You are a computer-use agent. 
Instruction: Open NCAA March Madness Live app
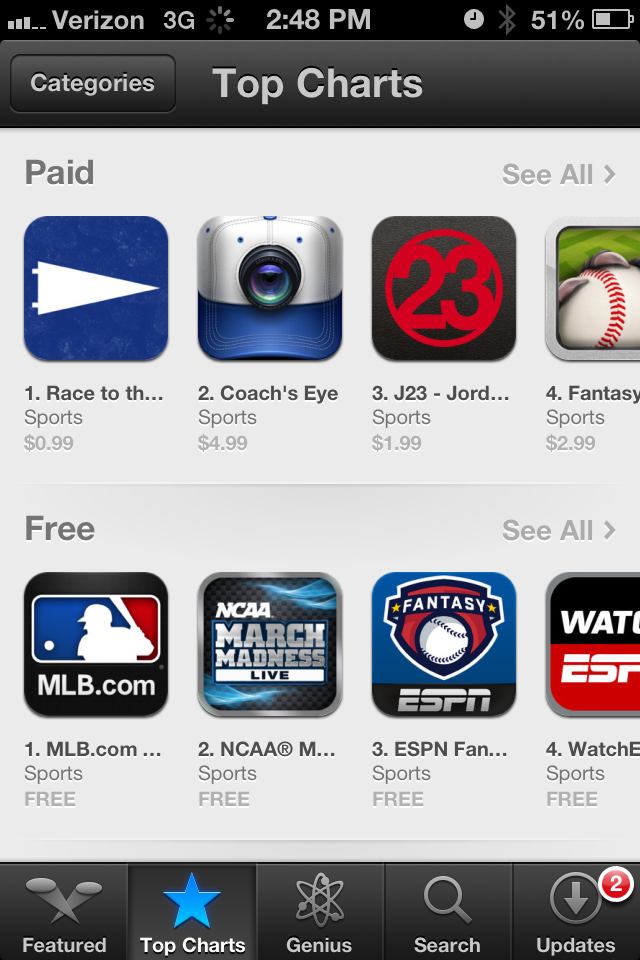tap(270, 644)
